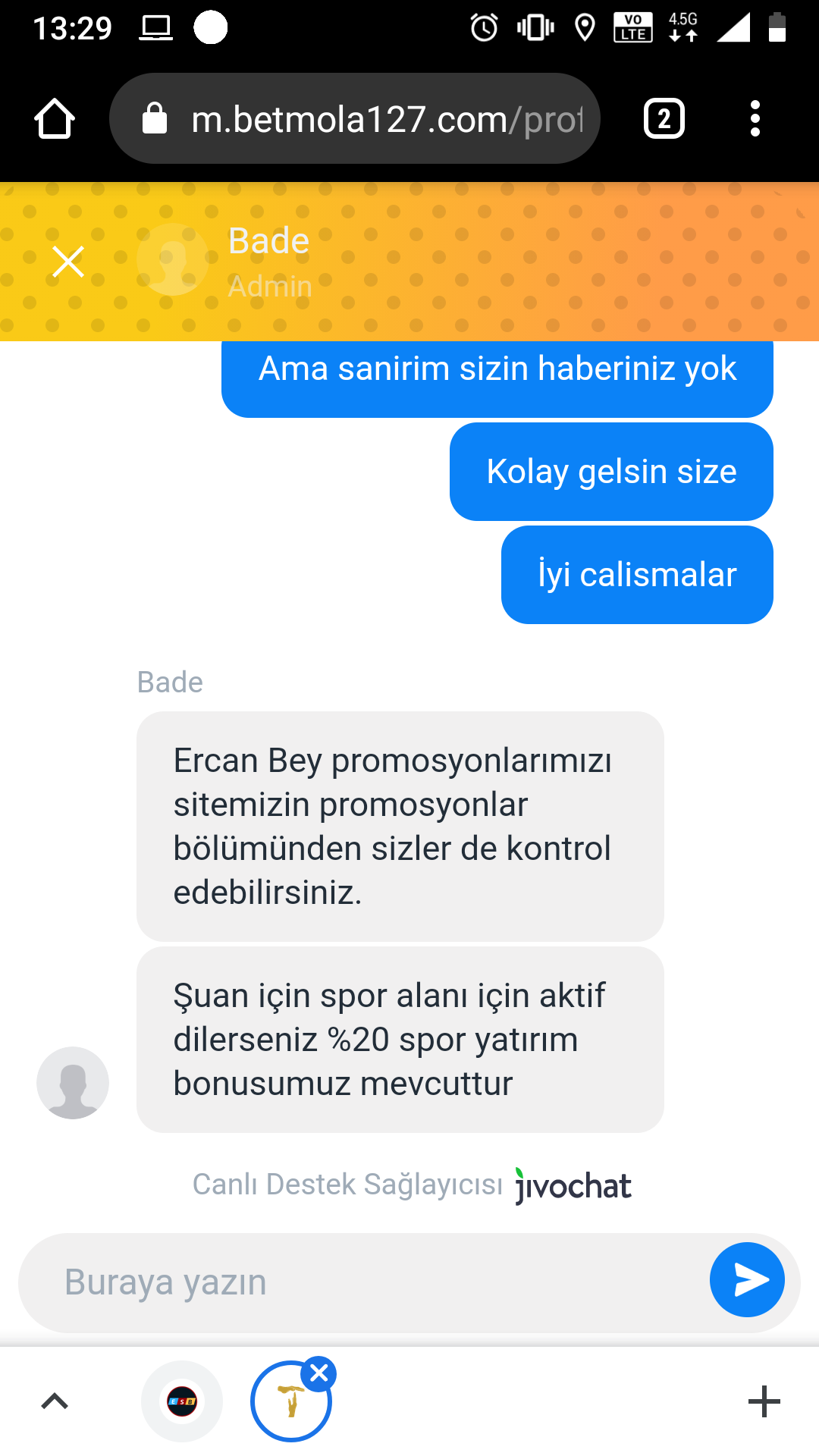Tap the betmola127 URL address bar
This screenshot has height=1456, width=819.
(355, 119)
